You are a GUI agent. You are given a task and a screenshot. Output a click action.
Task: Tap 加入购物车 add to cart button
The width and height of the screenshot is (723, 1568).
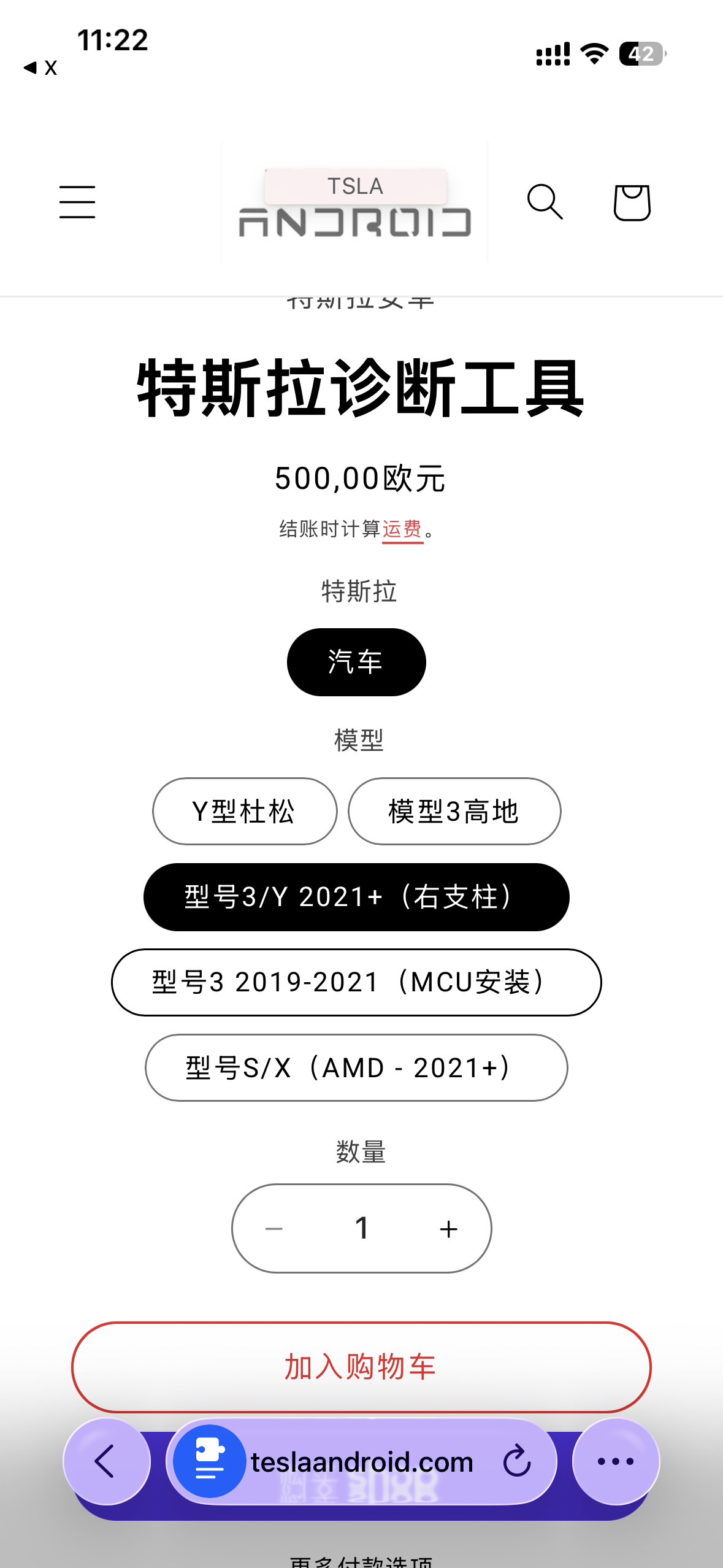[361, 1367]
